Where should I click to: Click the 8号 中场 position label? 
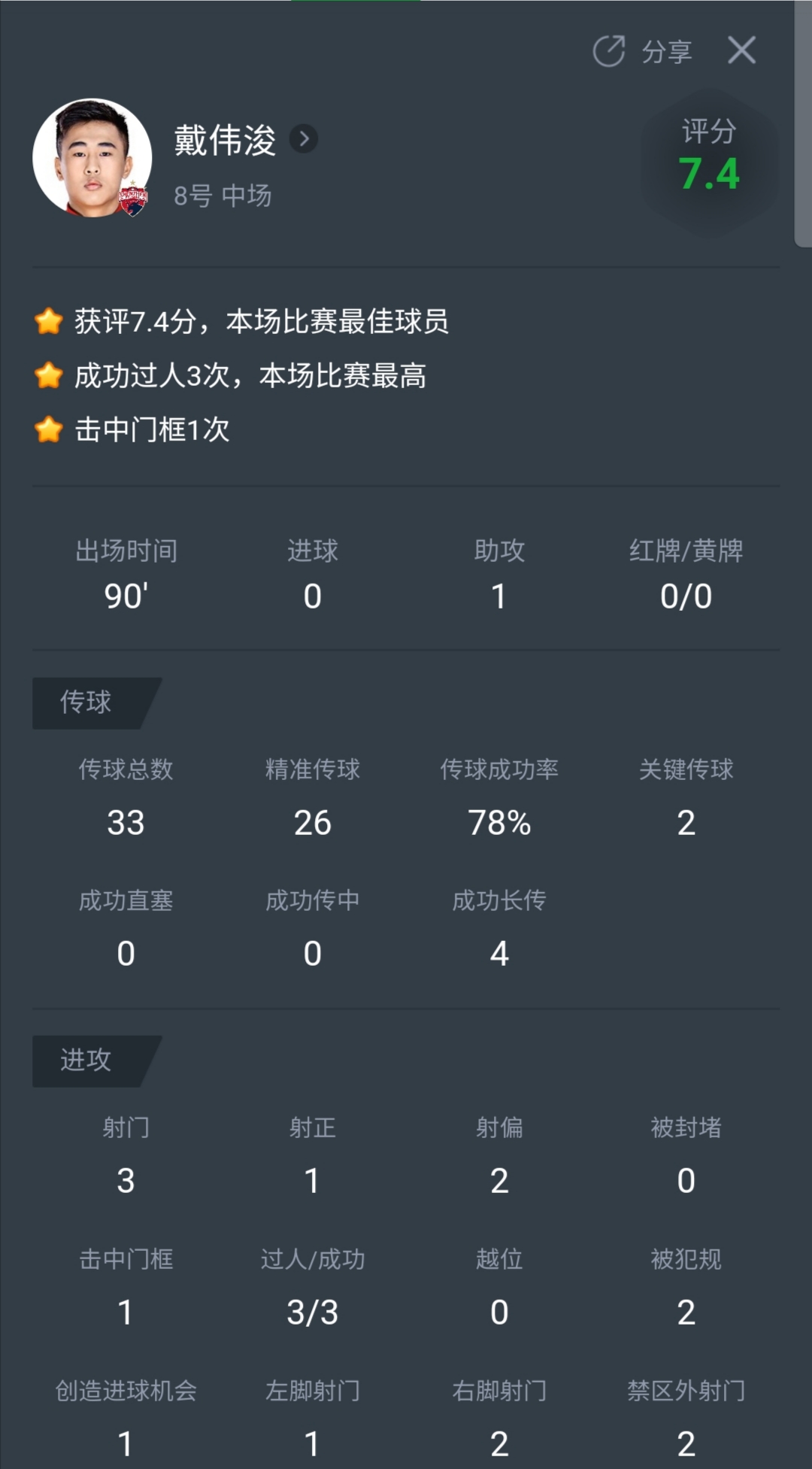(x=222, y=196)
